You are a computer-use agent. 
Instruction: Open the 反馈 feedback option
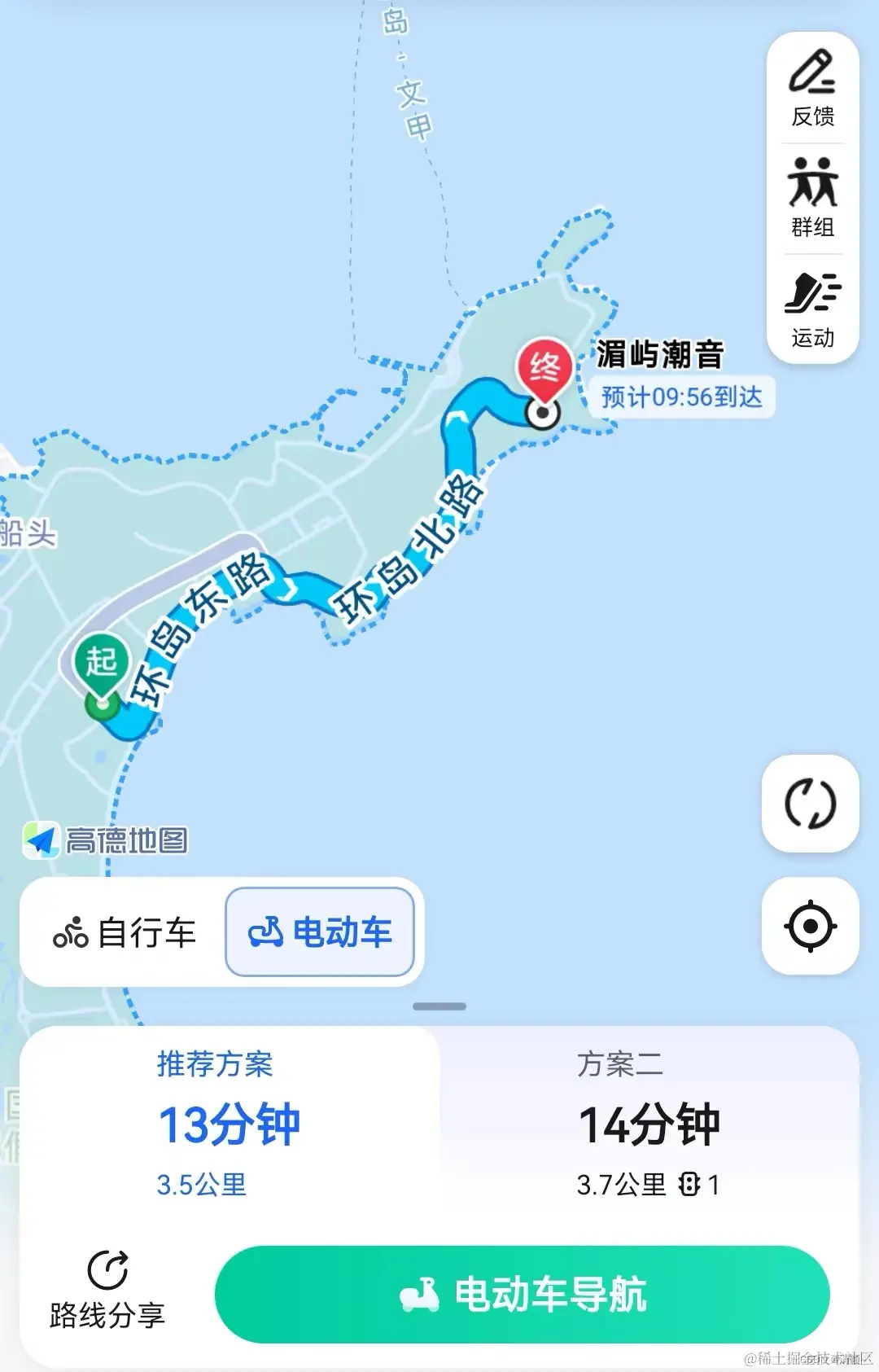(x=812, y=89)
